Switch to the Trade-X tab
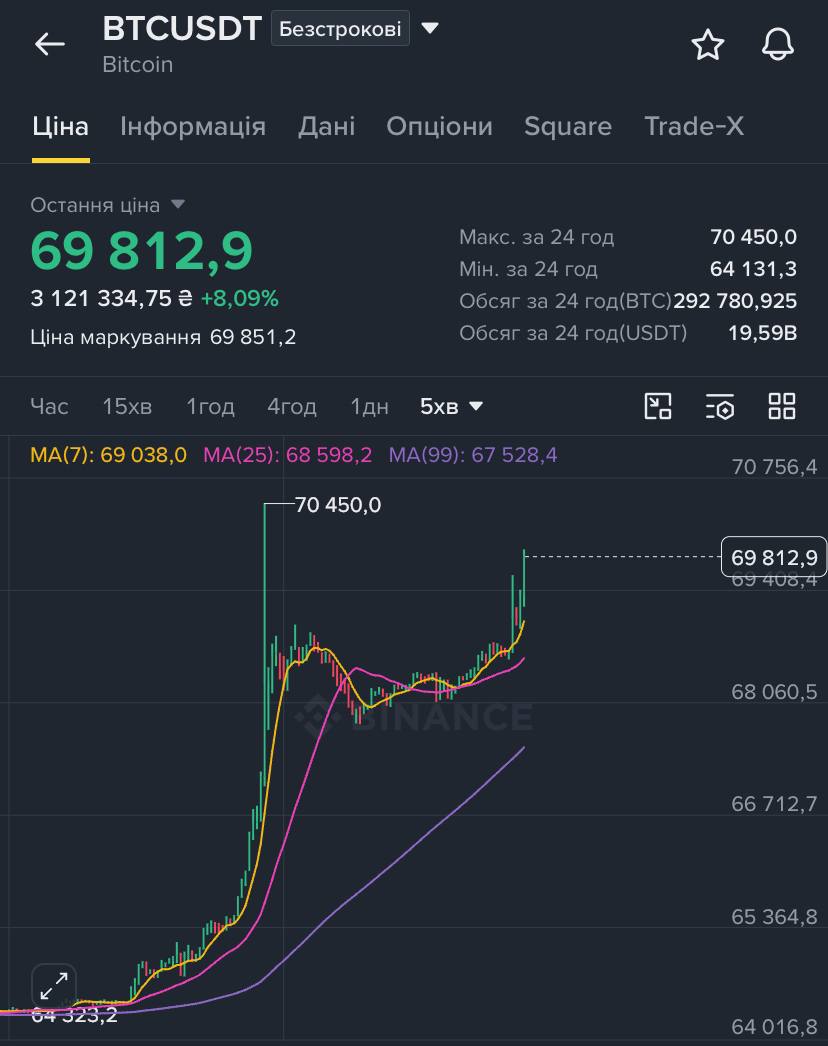This screenshot has width=828, height=1046. [694, 126]
